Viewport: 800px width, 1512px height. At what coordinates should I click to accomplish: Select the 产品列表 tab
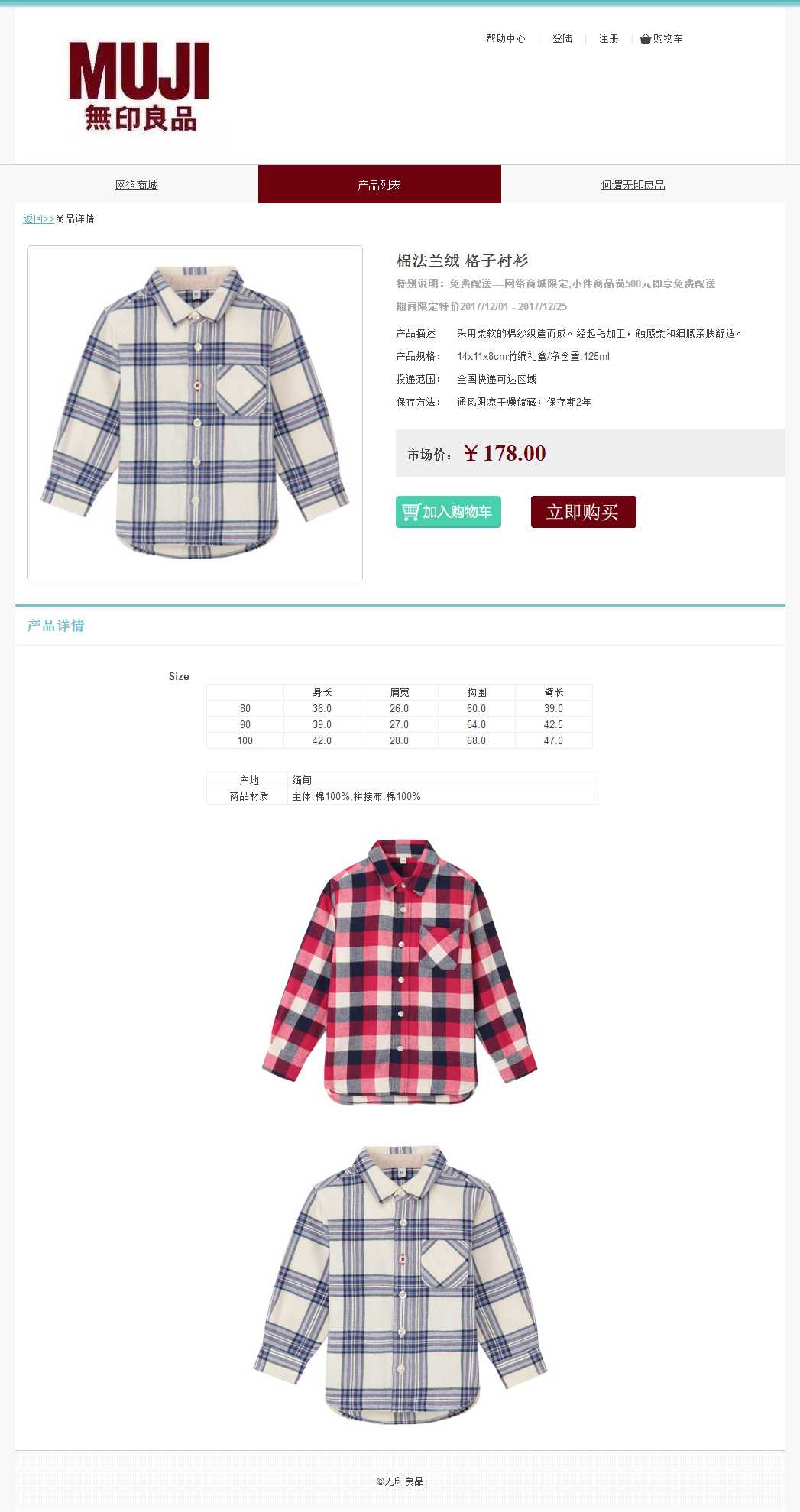(x=380, y=185)
